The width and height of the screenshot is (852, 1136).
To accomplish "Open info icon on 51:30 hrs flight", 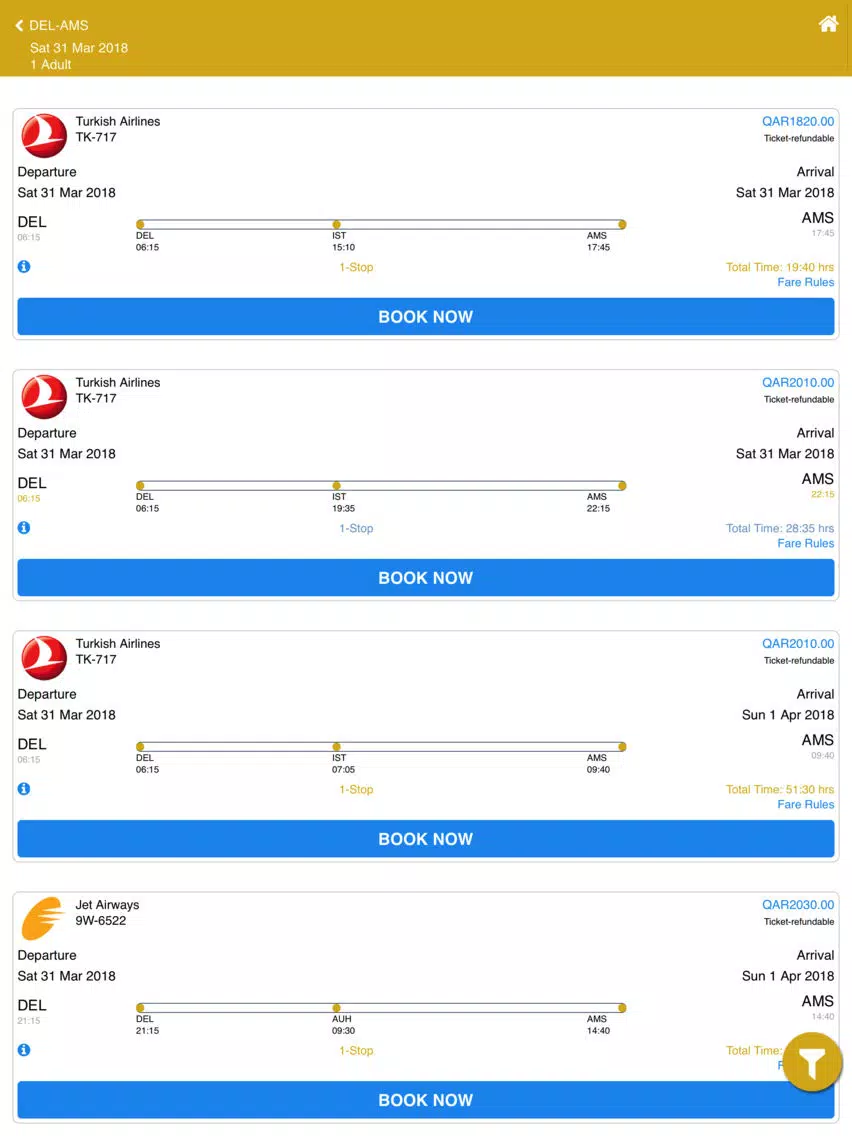I will [x=24, y=789].
